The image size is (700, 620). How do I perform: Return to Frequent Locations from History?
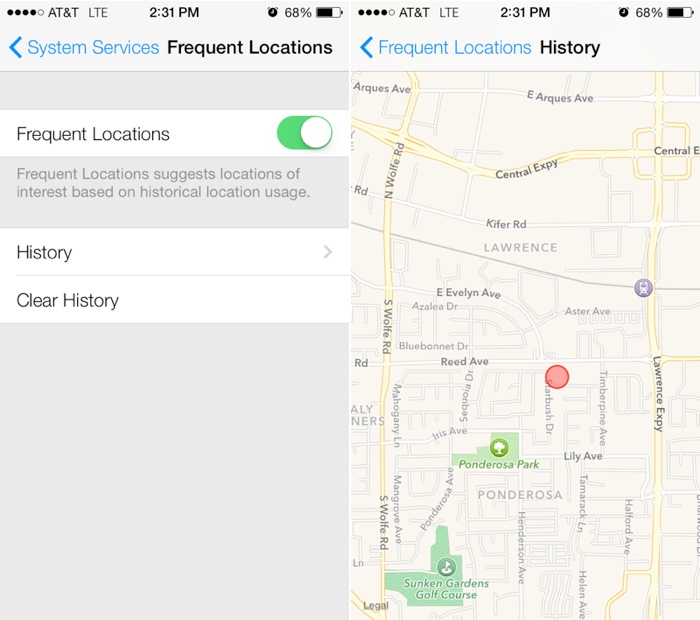tap(445, 48)
